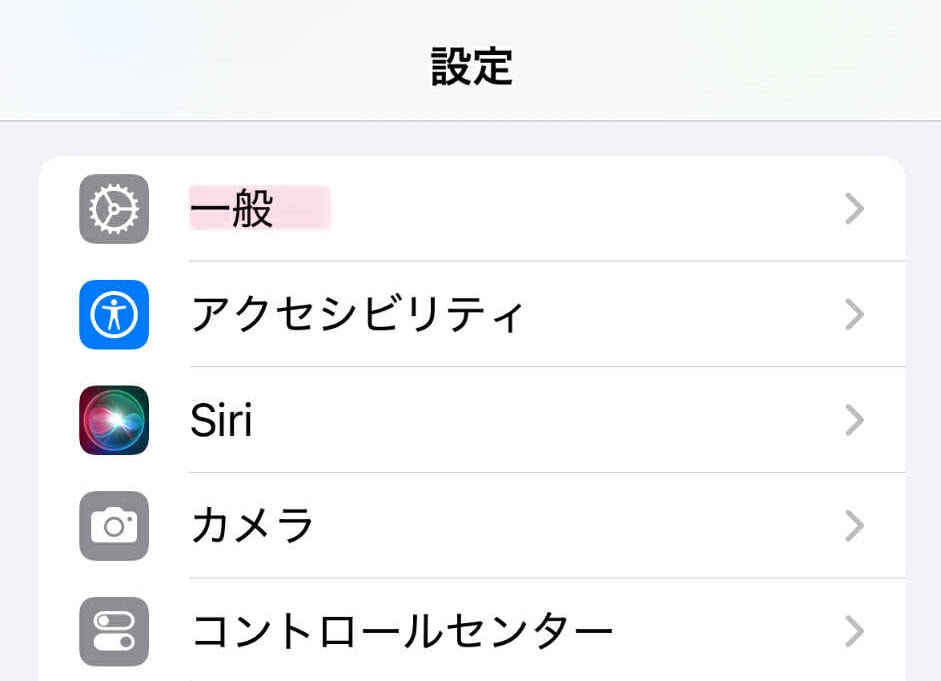Screen dimensions: 941x681
Task: Open コントロールセンター settings
Action: (470, 631)
